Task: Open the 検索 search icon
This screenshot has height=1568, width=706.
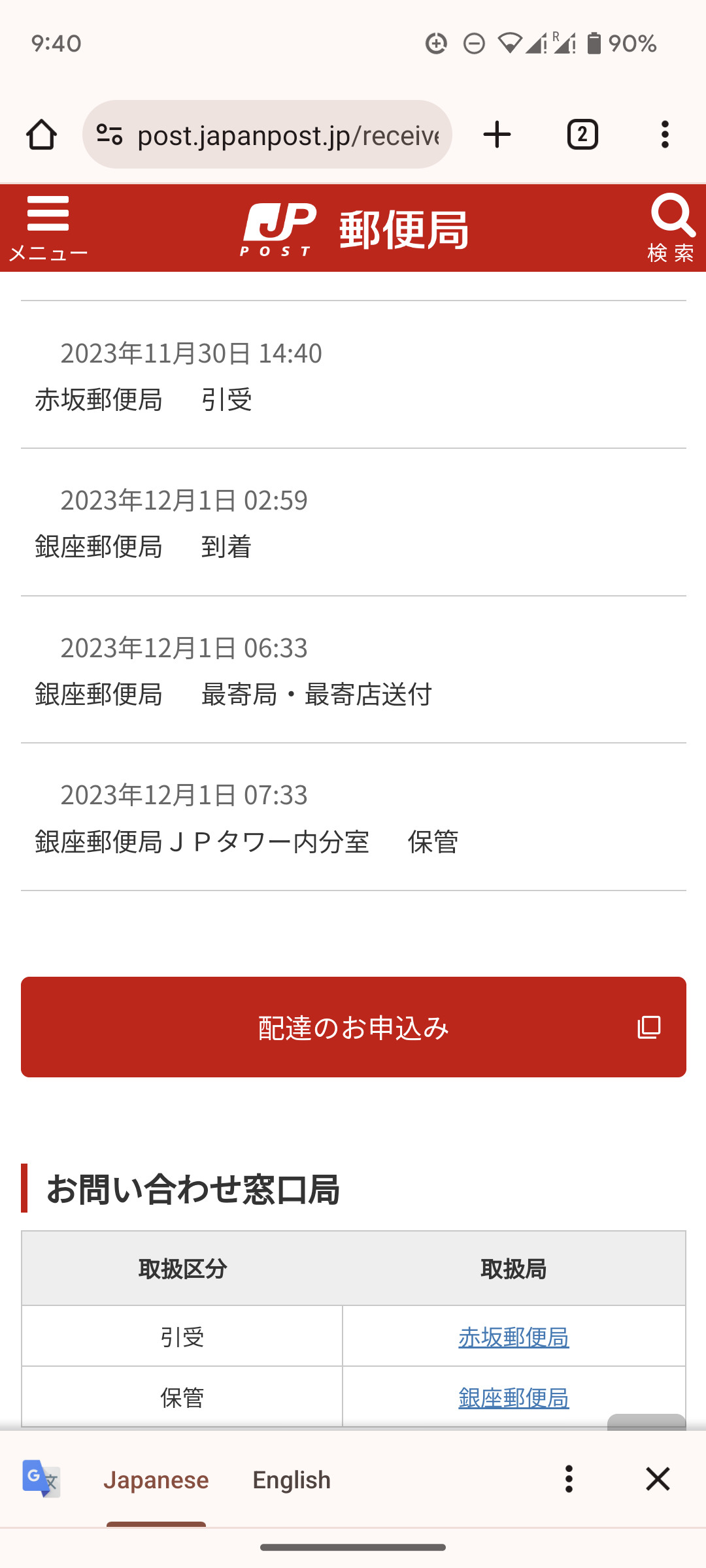Action: click(x=671, y=227)
